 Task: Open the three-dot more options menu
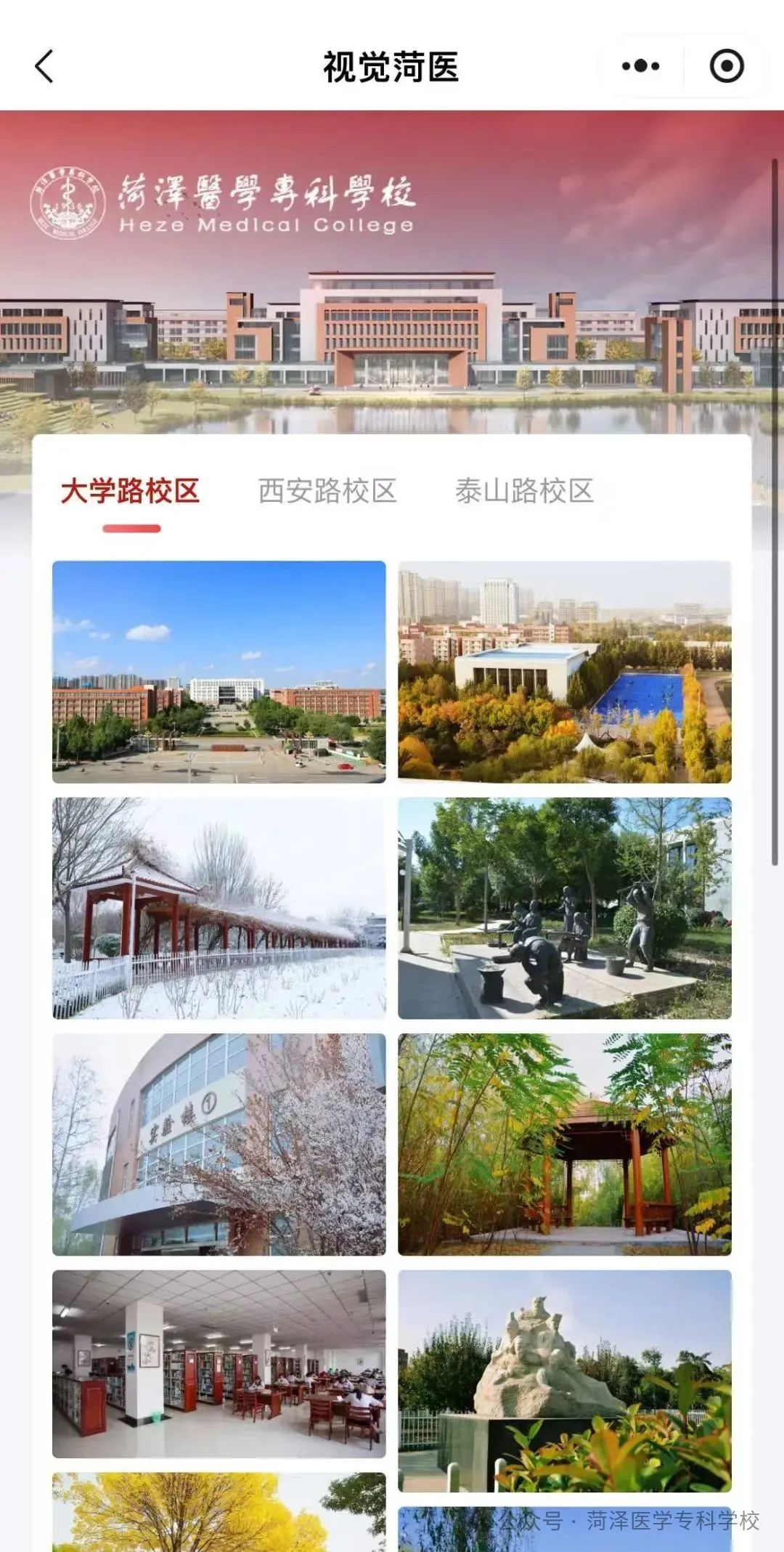(640, 66)
